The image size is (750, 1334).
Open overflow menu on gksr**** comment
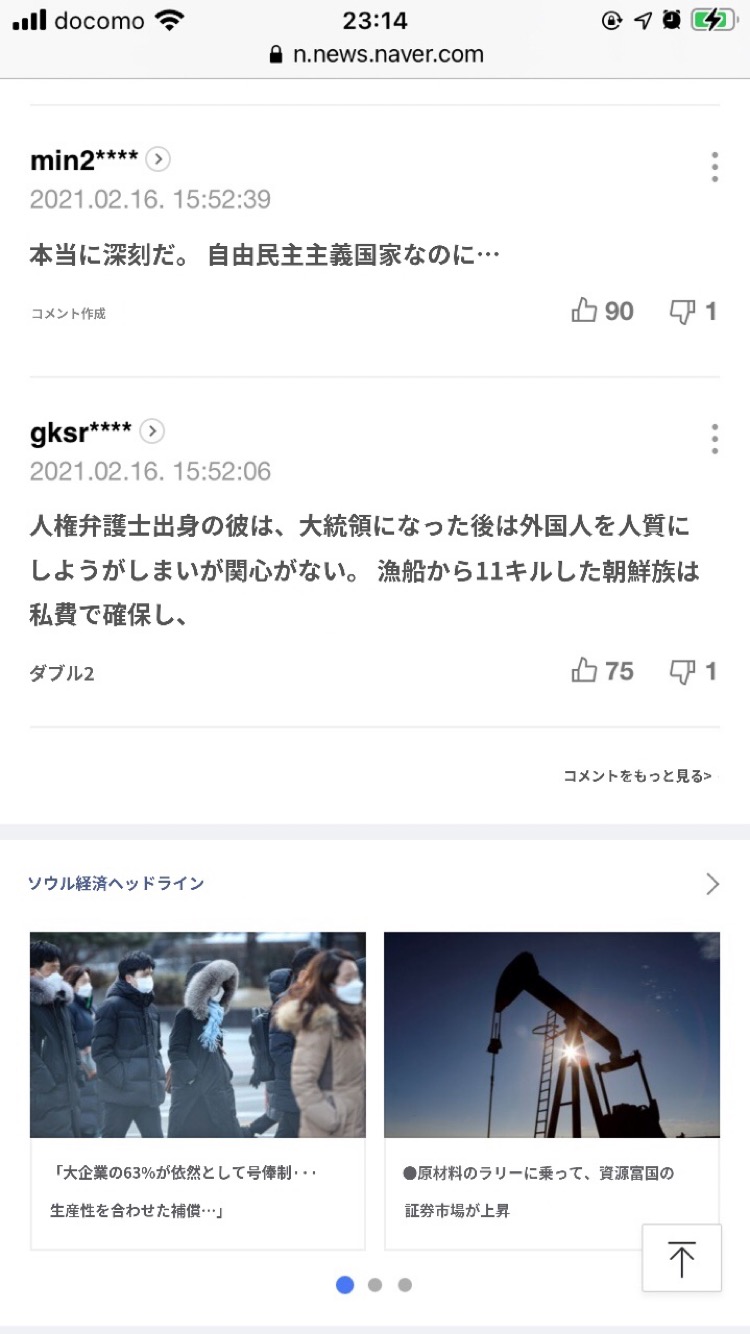[714, 439]
